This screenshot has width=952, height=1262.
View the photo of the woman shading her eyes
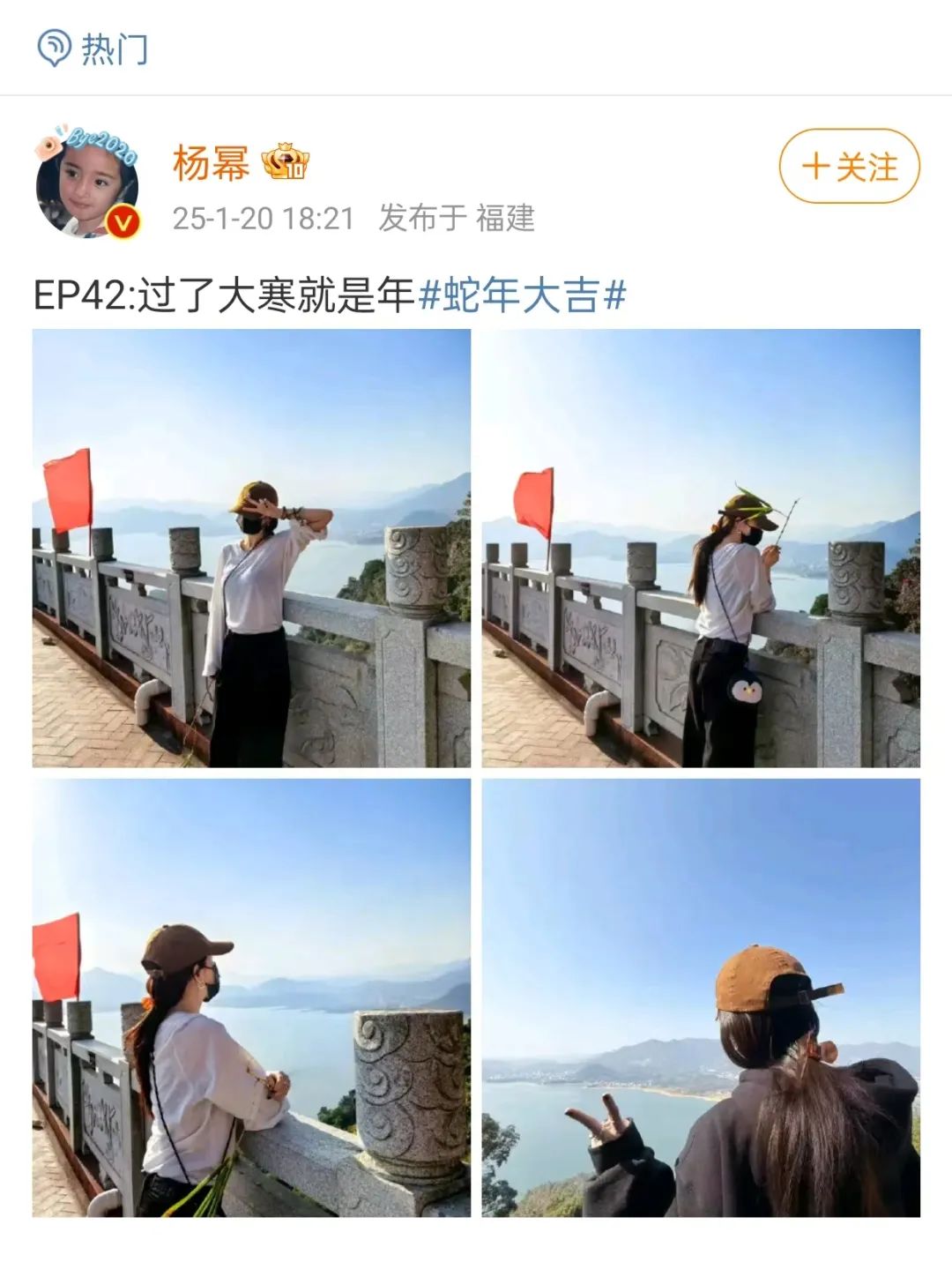pyautogui.click(x=251, y=548)
